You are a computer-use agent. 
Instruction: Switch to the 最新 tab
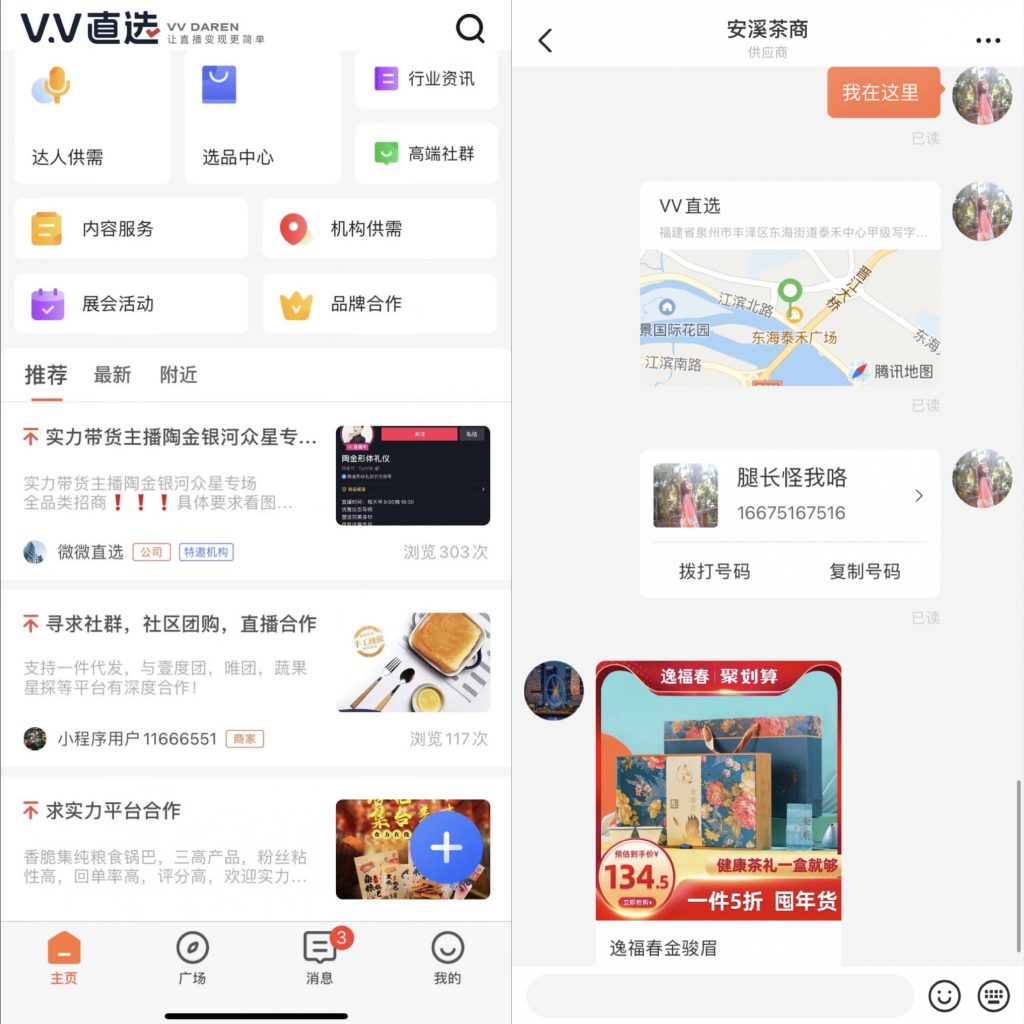pyautogui.click(x=112, y=375)
